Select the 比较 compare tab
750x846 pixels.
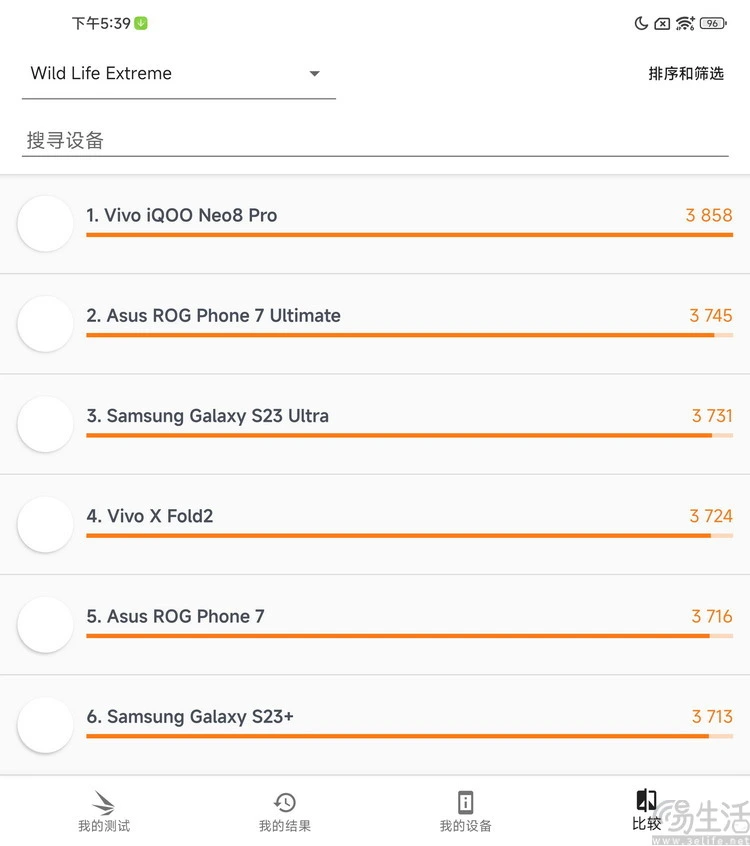click(646, 811)
